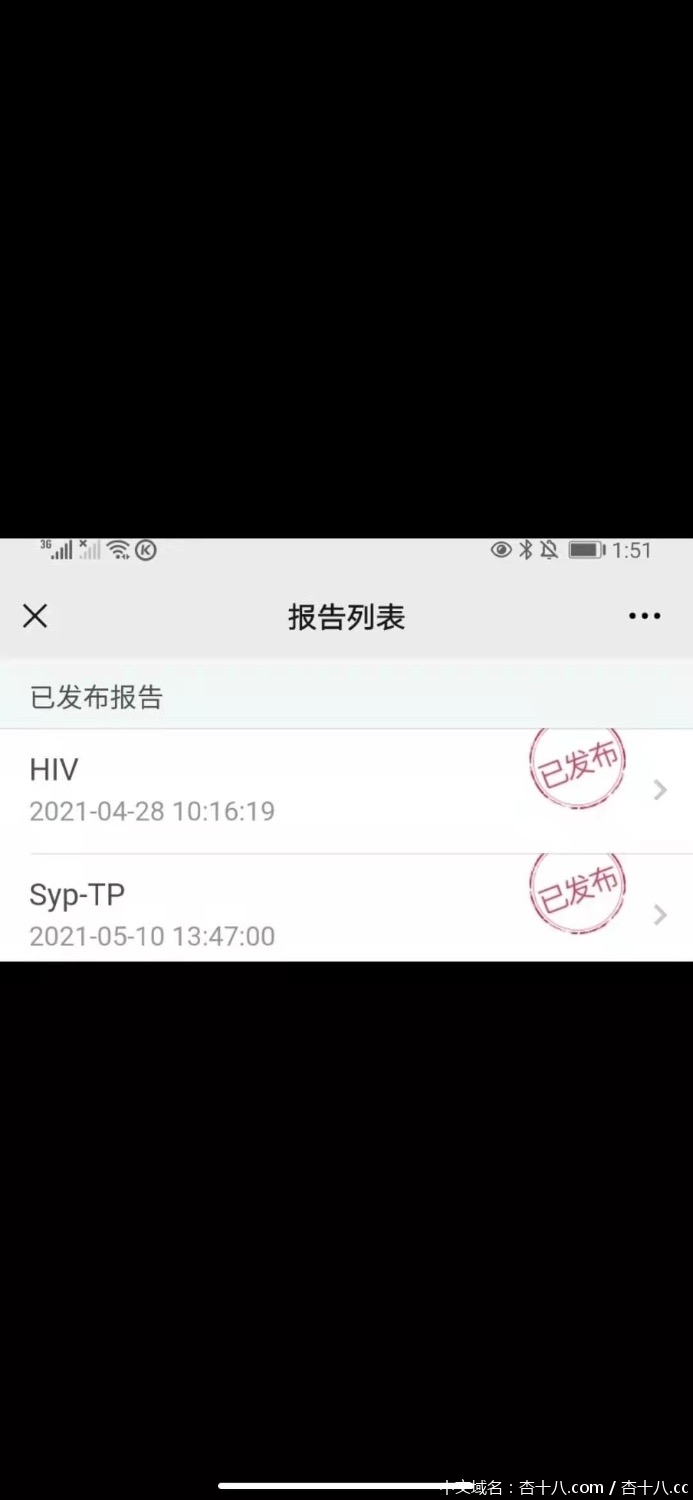Open the three-dot overflow menu

tap(644, 616)
